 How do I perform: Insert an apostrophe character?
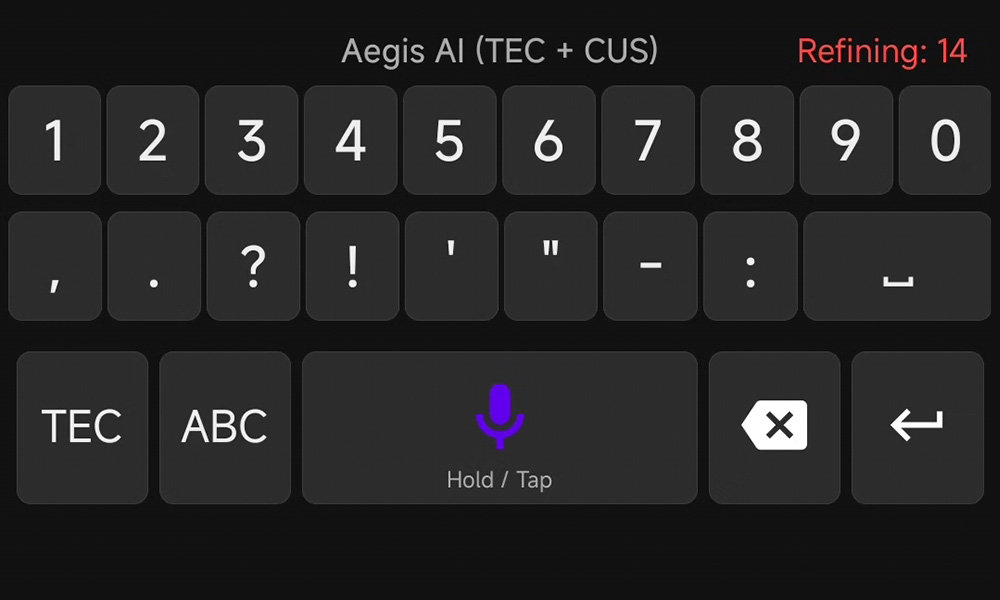click(451, 266)
